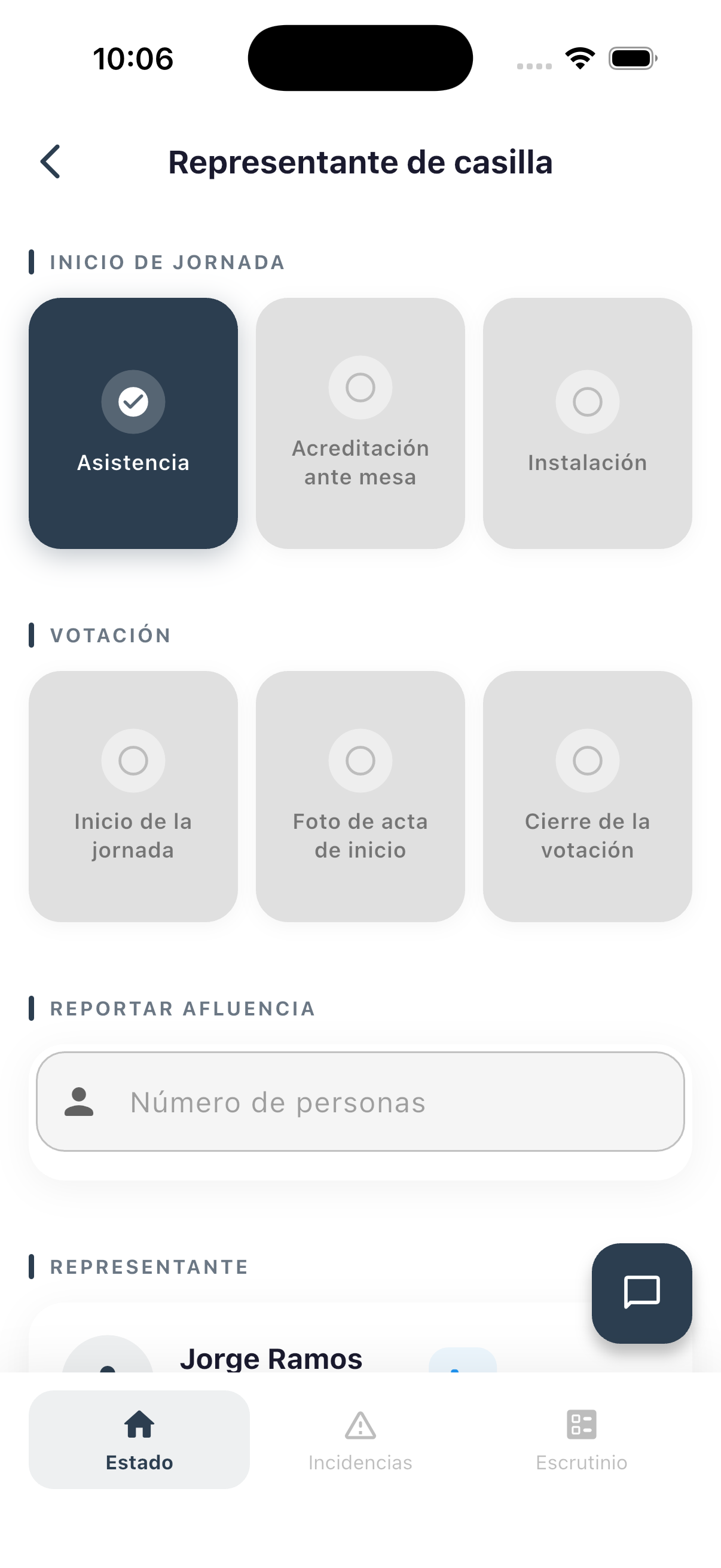This screenshot has height=1568, width=721.
Task: Select the circle on Acreditación ante mesa
Action: (360, 388)
